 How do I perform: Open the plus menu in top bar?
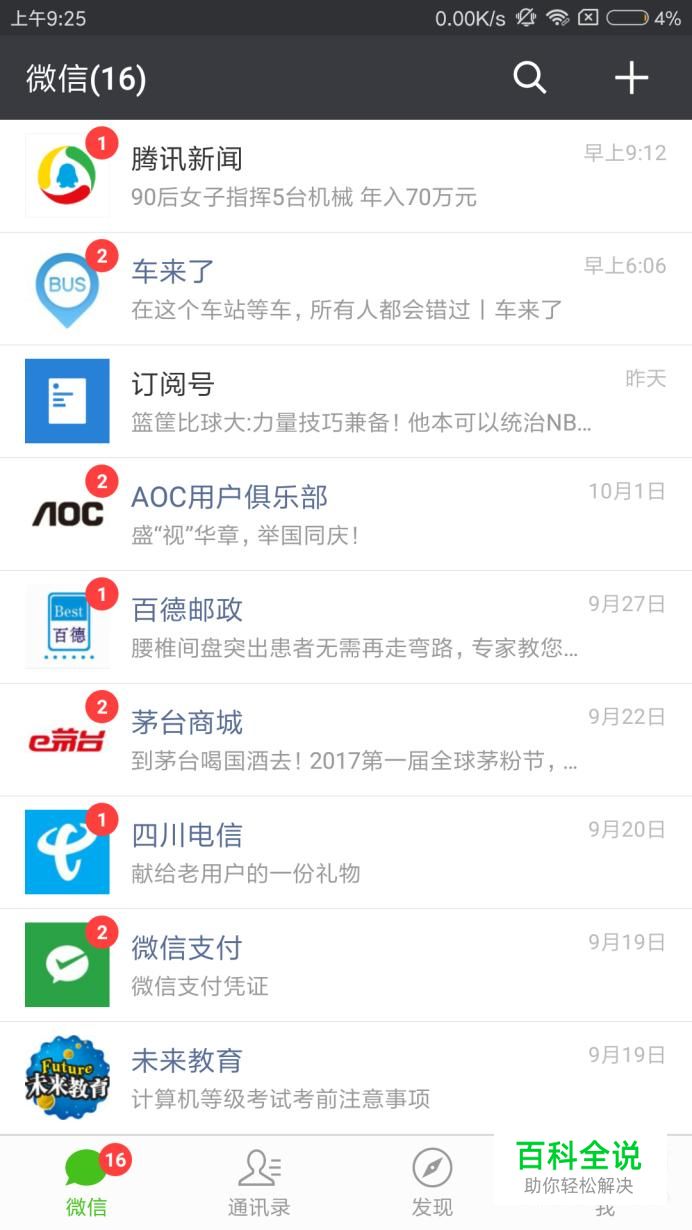(x=631, y=78)
